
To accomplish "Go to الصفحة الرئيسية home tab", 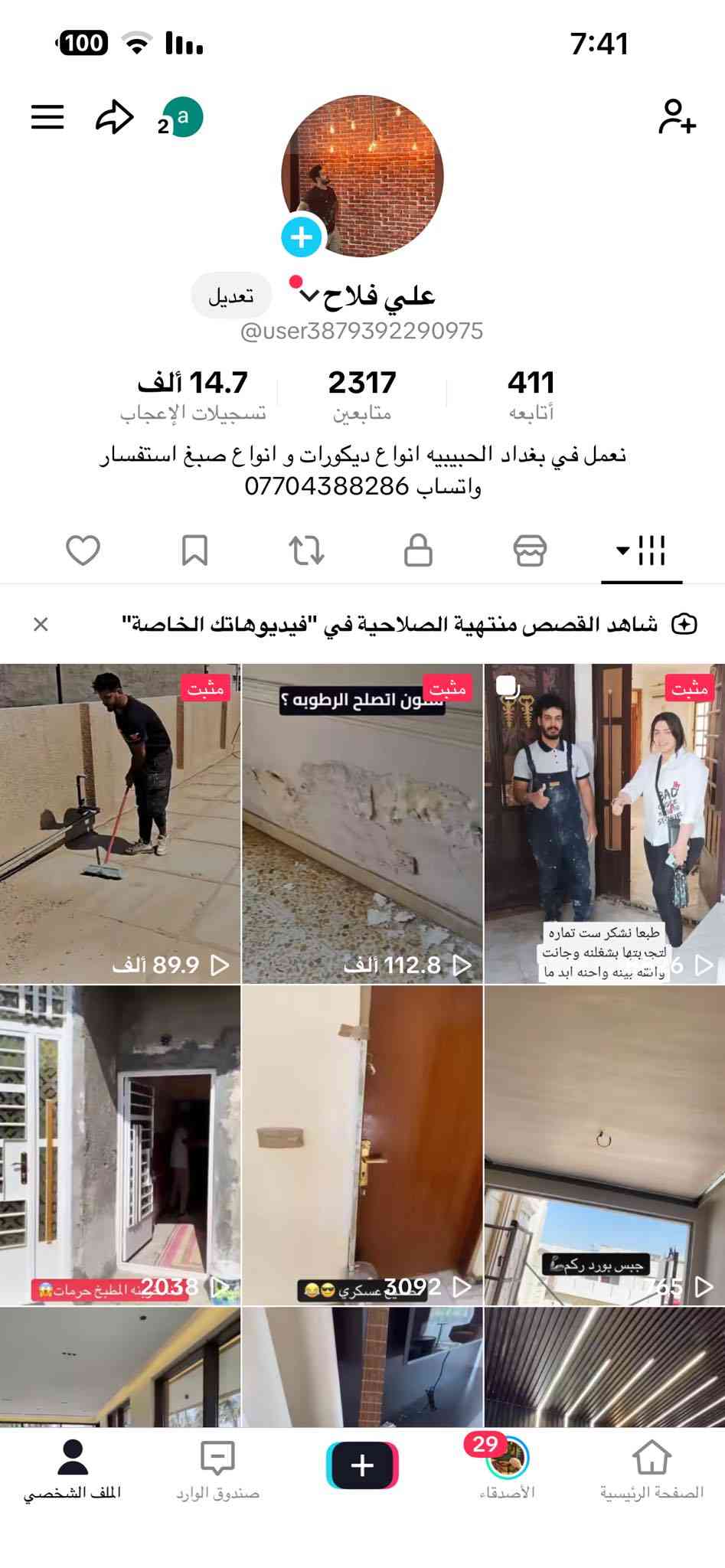I will (652, 1468).
